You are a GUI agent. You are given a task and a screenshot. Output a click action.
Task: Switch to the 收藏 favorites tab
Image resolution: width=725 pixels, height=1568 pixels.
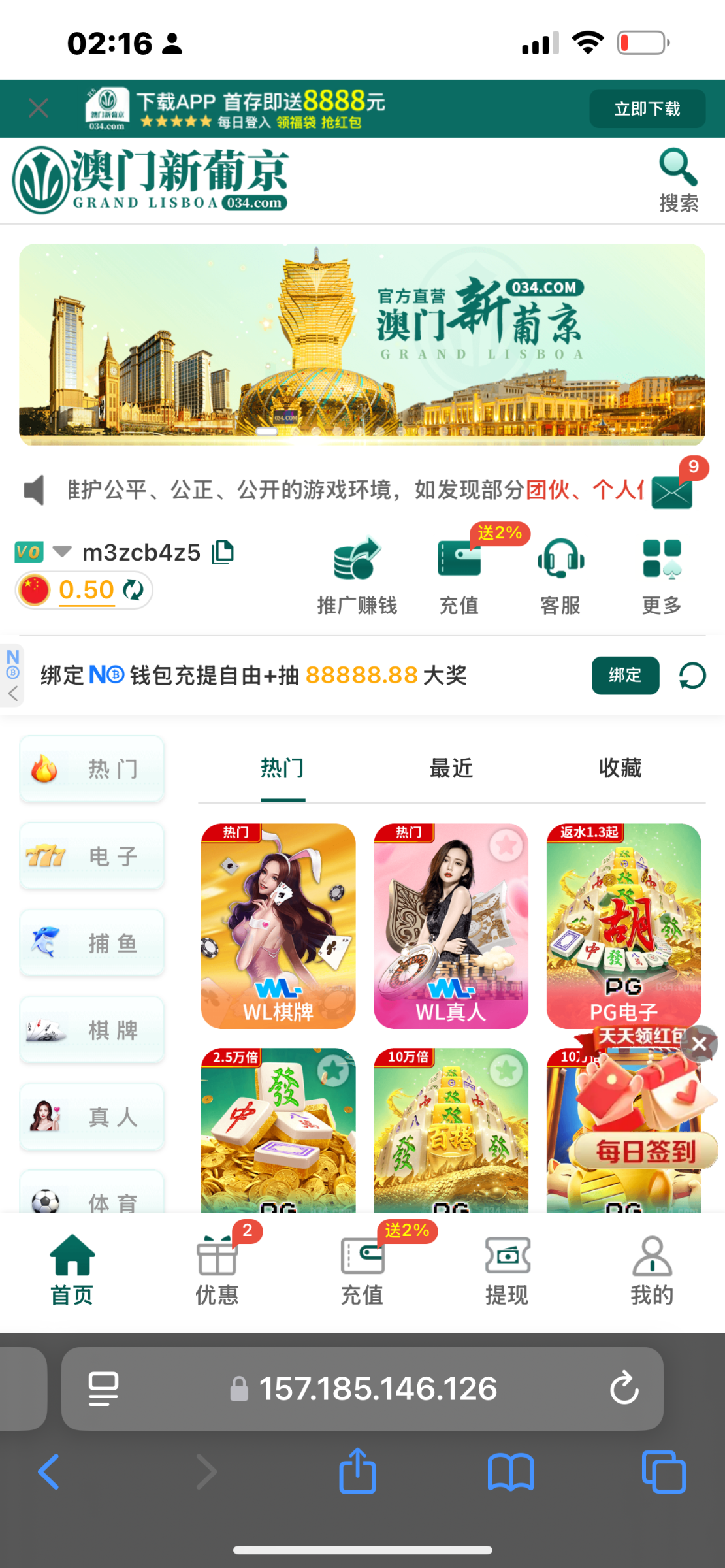coord(620,768)
